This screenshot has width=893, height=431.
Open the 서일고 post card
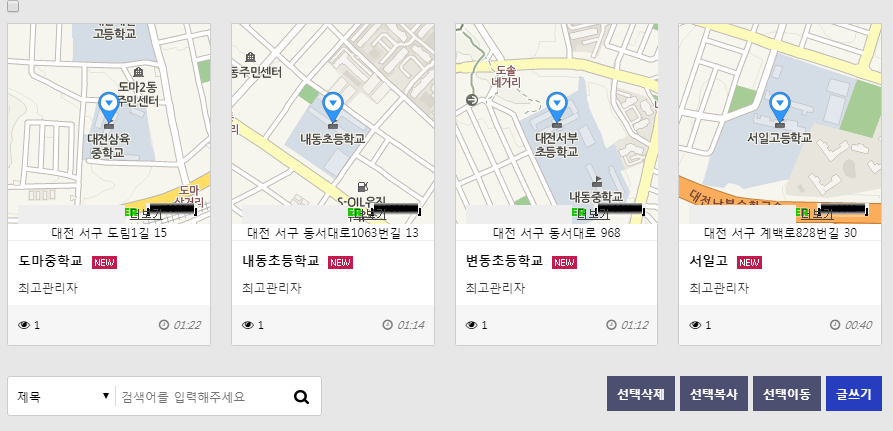coord(709,262)
